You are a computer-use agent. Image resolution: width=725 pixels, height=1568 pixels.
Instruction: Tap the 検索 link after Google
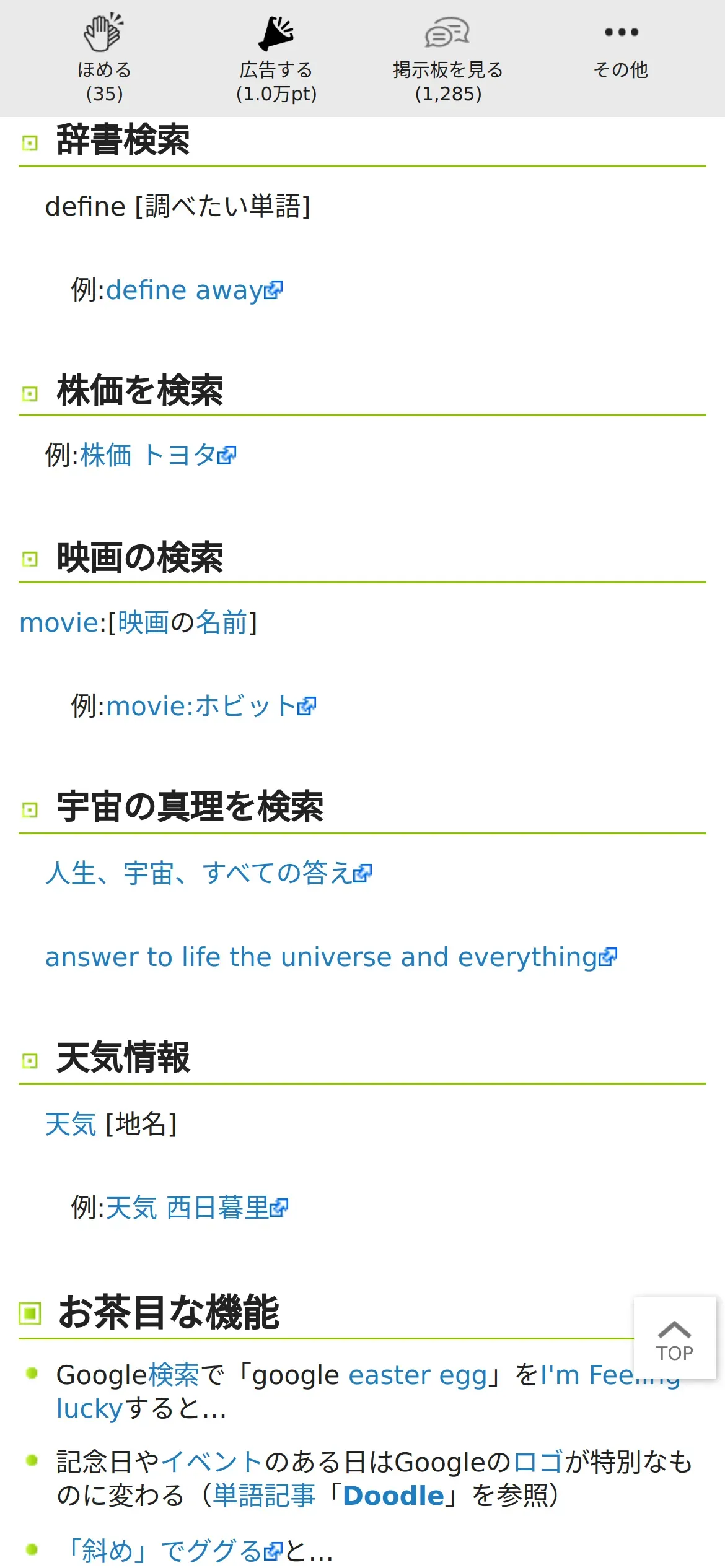click(174, 1375)
